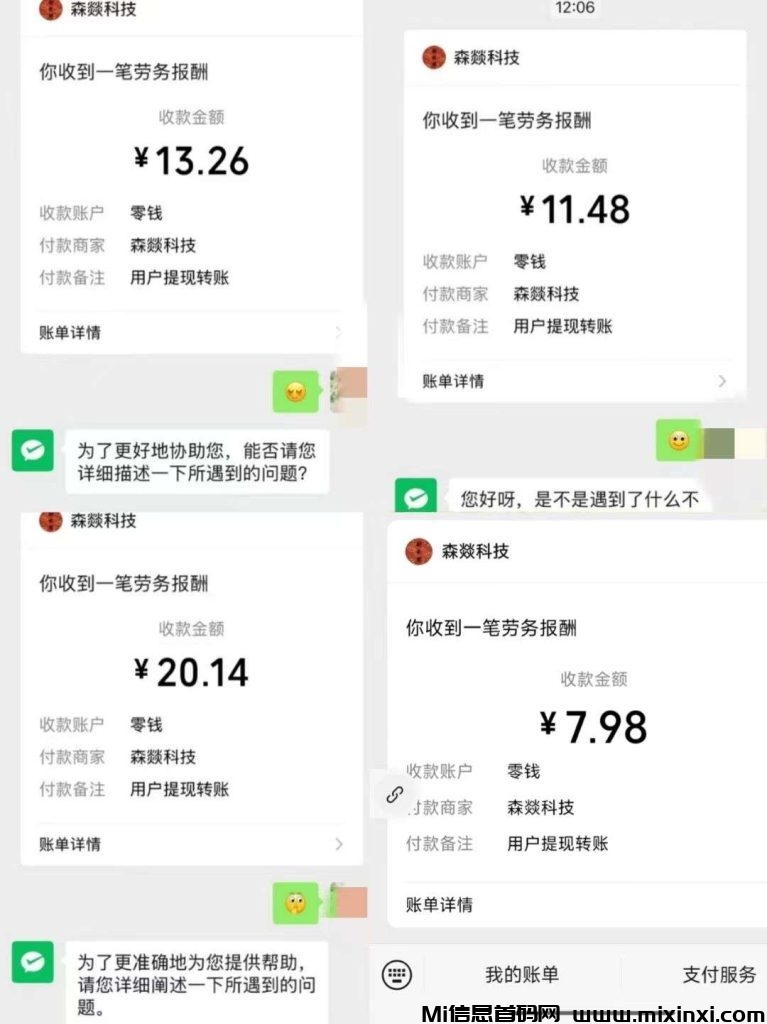767x1024 pixels.
Task: Open the 支付服务 menu item
Action: [717, 976]
